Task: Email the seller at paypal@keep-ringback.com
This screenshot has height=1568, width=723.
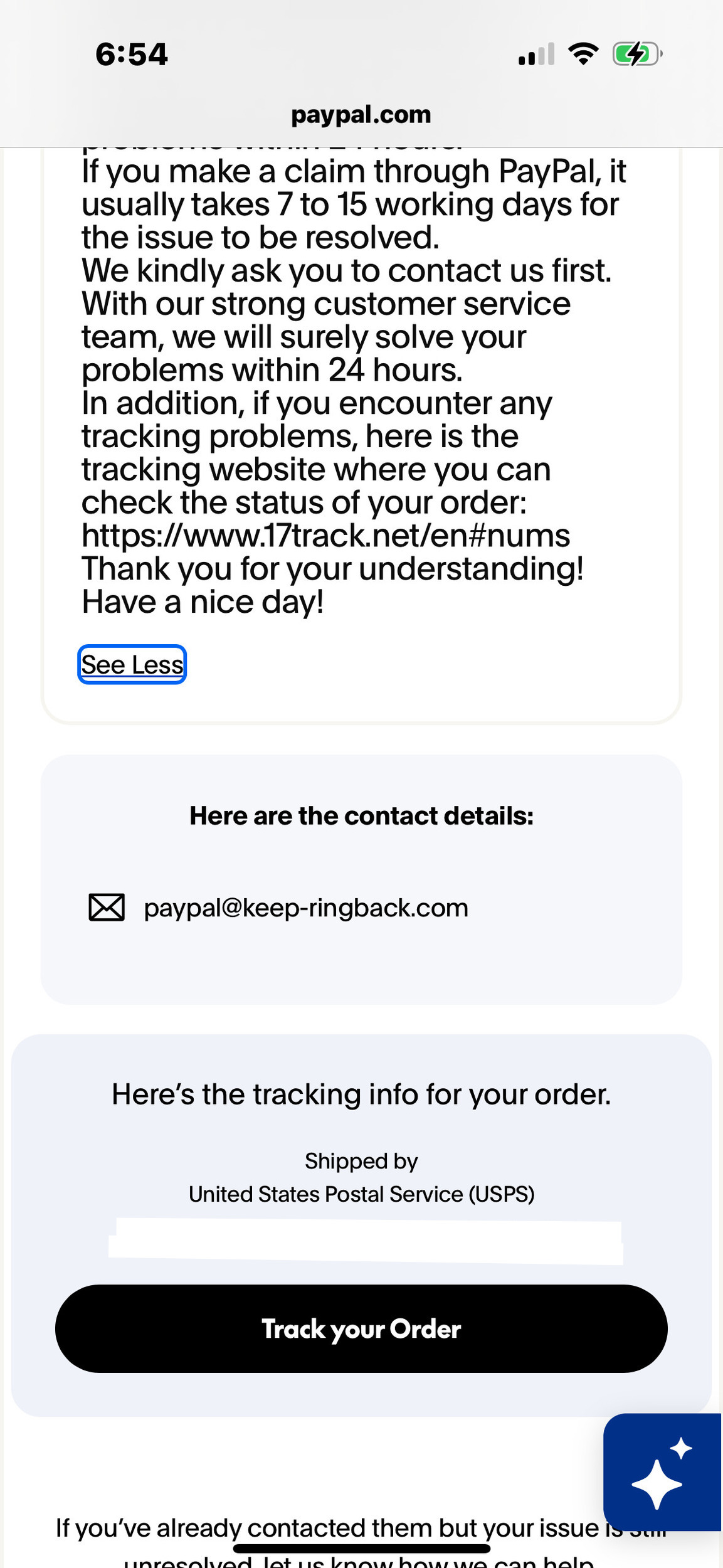Action: 305,908
